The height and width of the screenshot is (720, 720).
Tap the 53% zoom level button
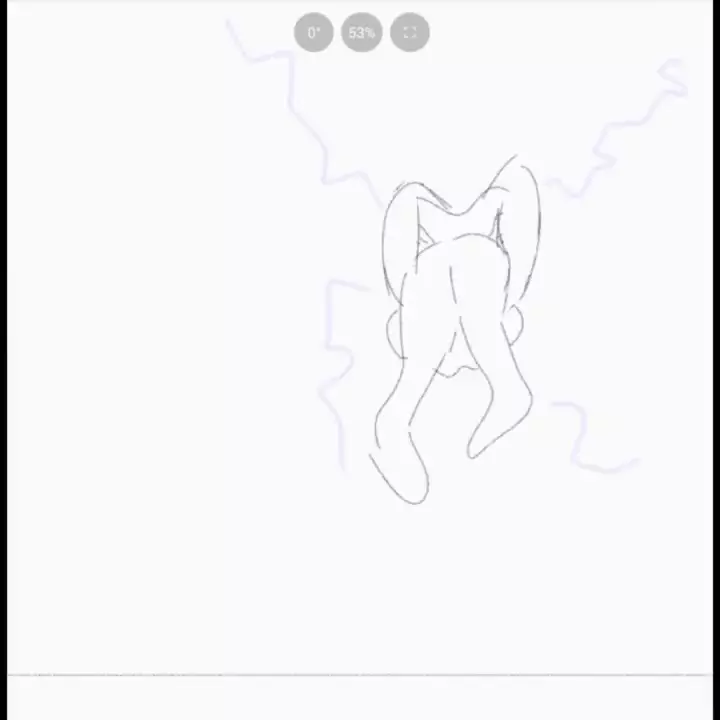click(x=361, y=33)
